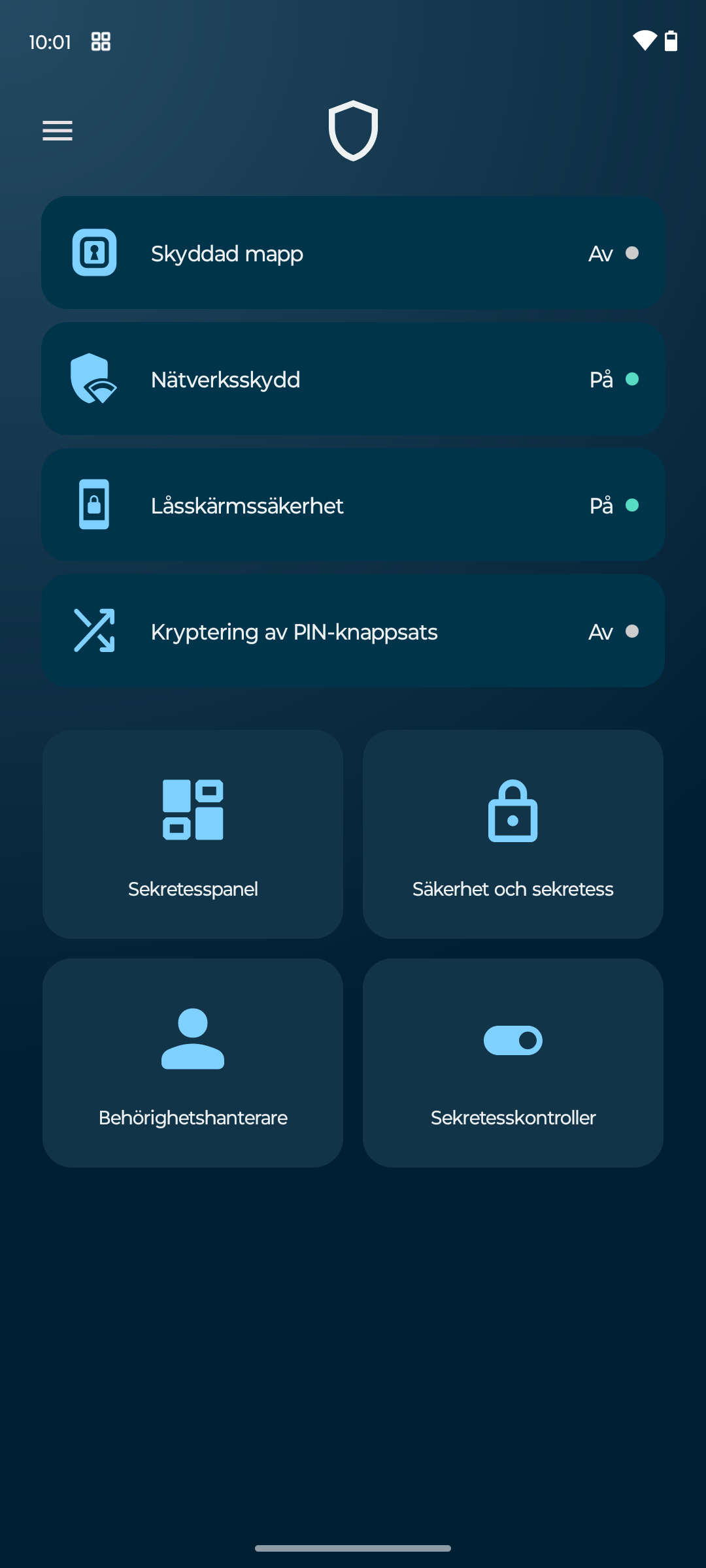The width and height of the screenshot is (706, 1568).
Task: Open Låsskärmssäkerhet settings
Action: click(353, 505)
